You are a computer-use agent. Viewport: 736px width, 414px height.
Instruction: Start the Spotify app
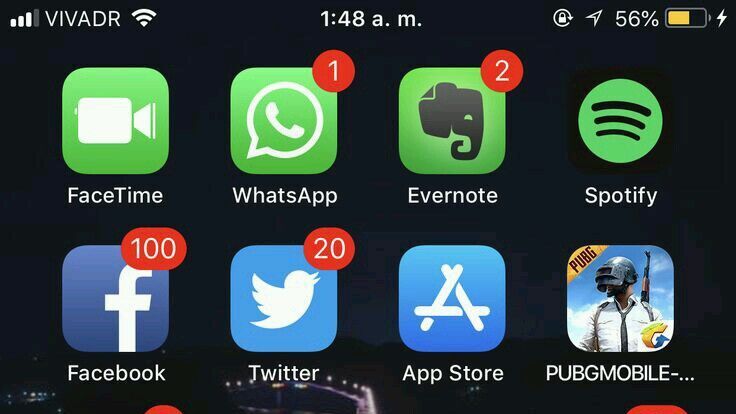tap(620, 121)
